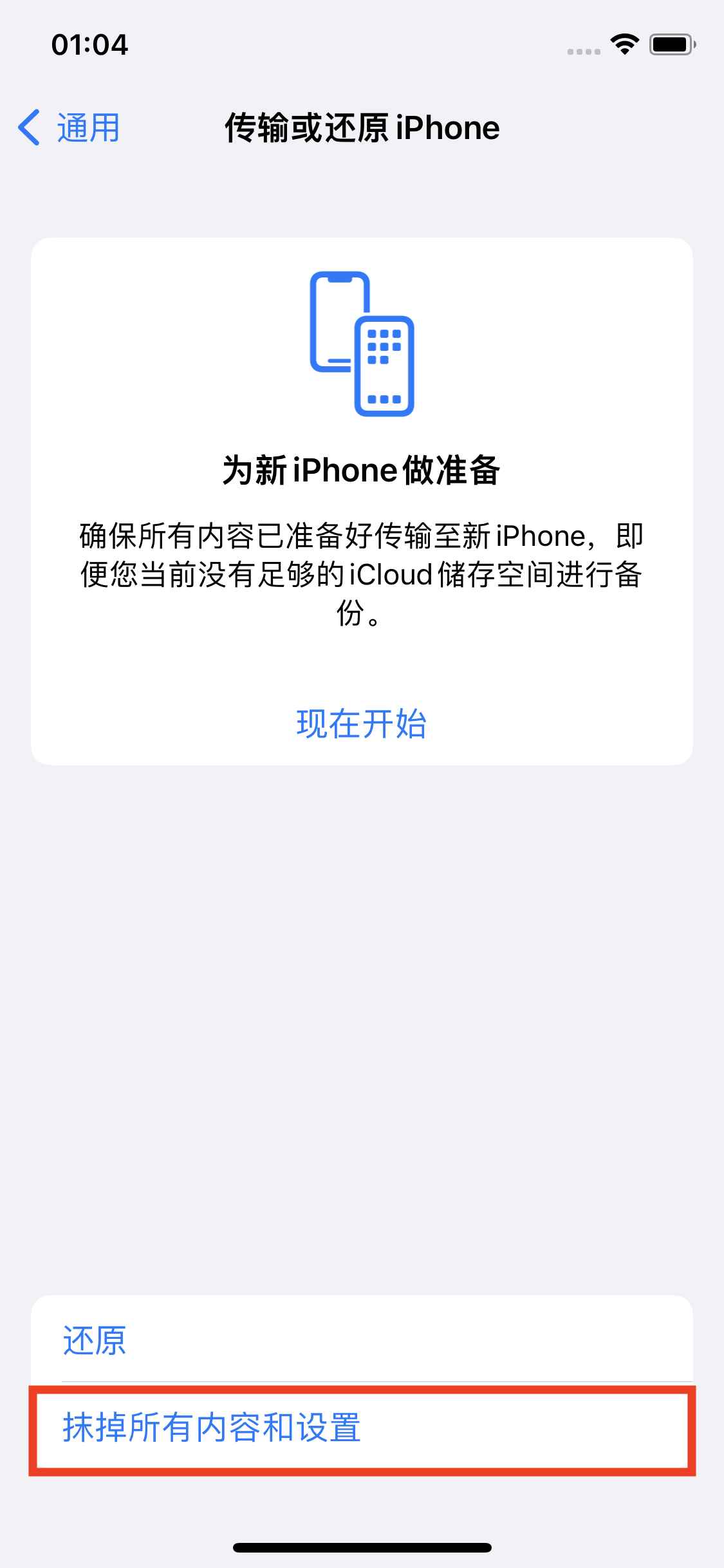Tap the battery indicator icon

tap(672, 44)
